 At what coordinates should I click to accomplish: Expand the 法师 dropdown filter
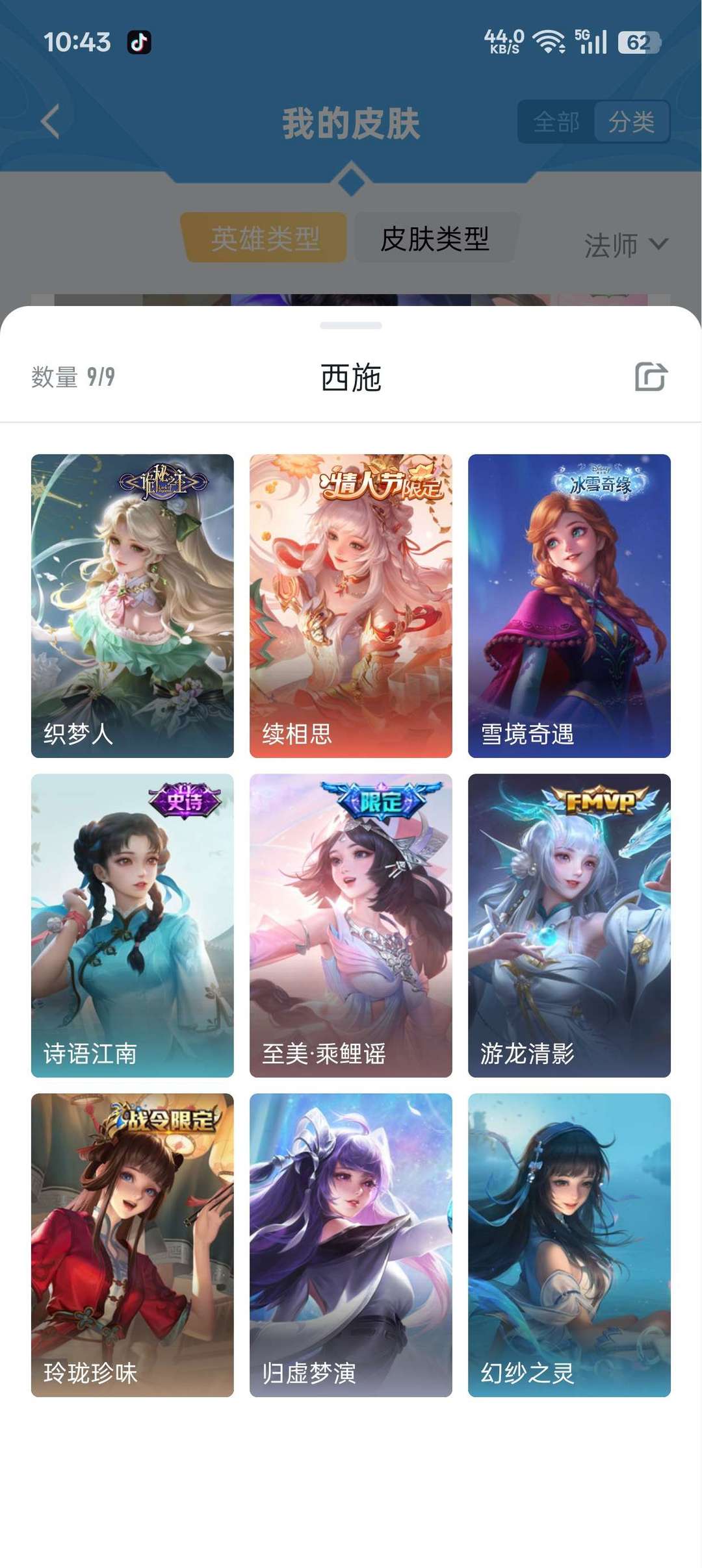625,246
